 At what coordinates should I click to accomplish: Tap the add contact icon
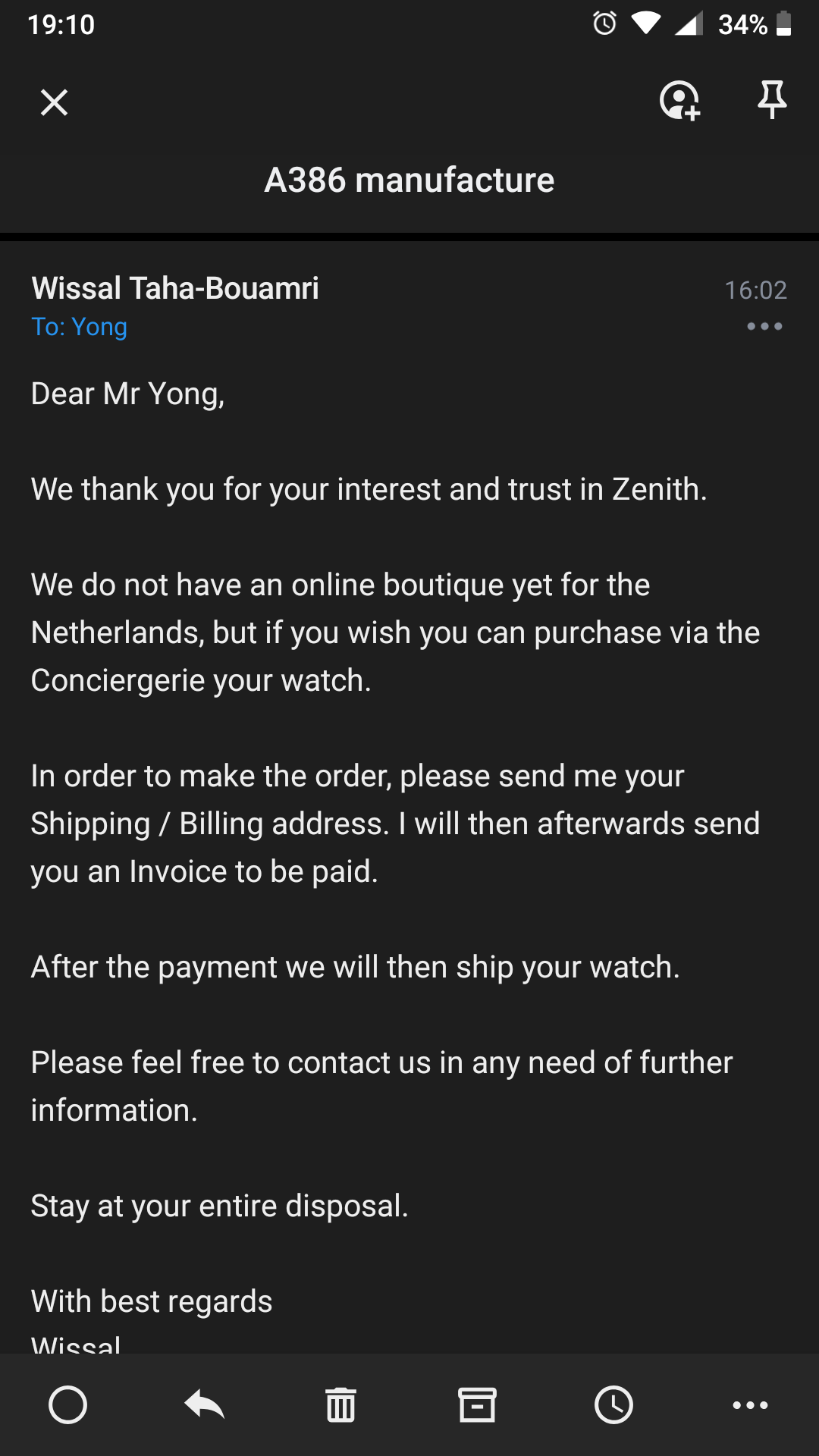coord(679,100)
